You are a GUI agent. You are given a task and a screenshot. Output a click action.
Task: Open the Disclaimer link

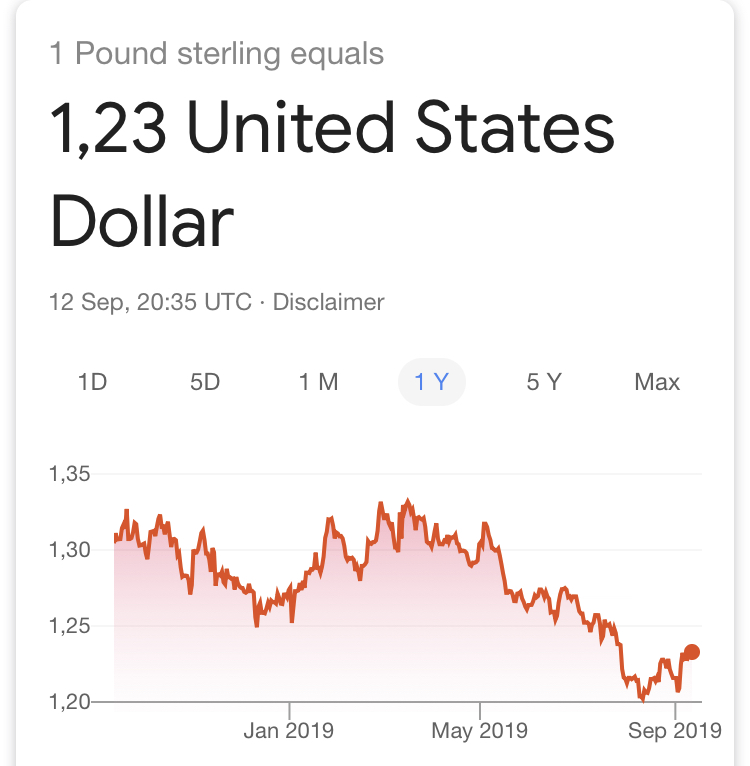point(328,302)
